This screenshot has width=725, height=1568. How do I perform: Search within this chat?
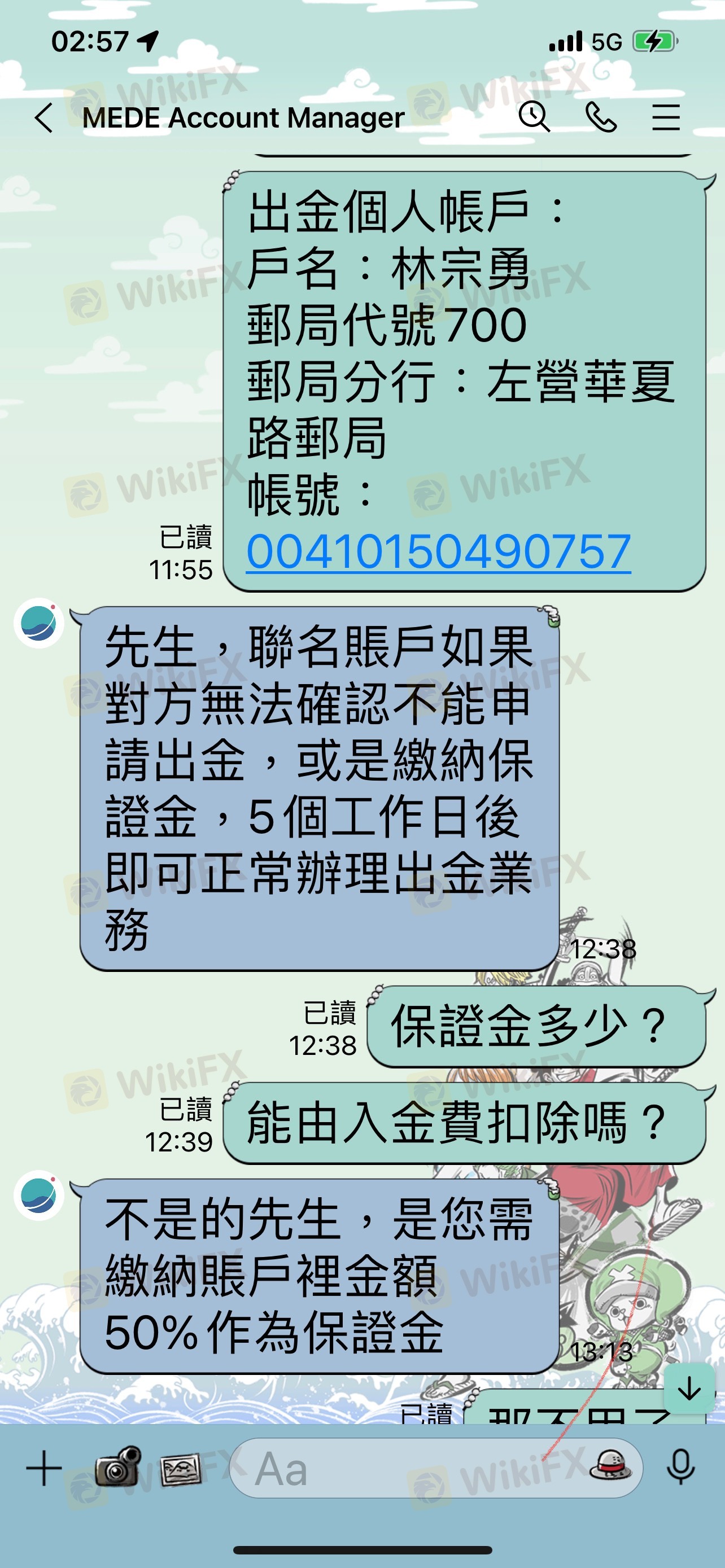[535, 116]
